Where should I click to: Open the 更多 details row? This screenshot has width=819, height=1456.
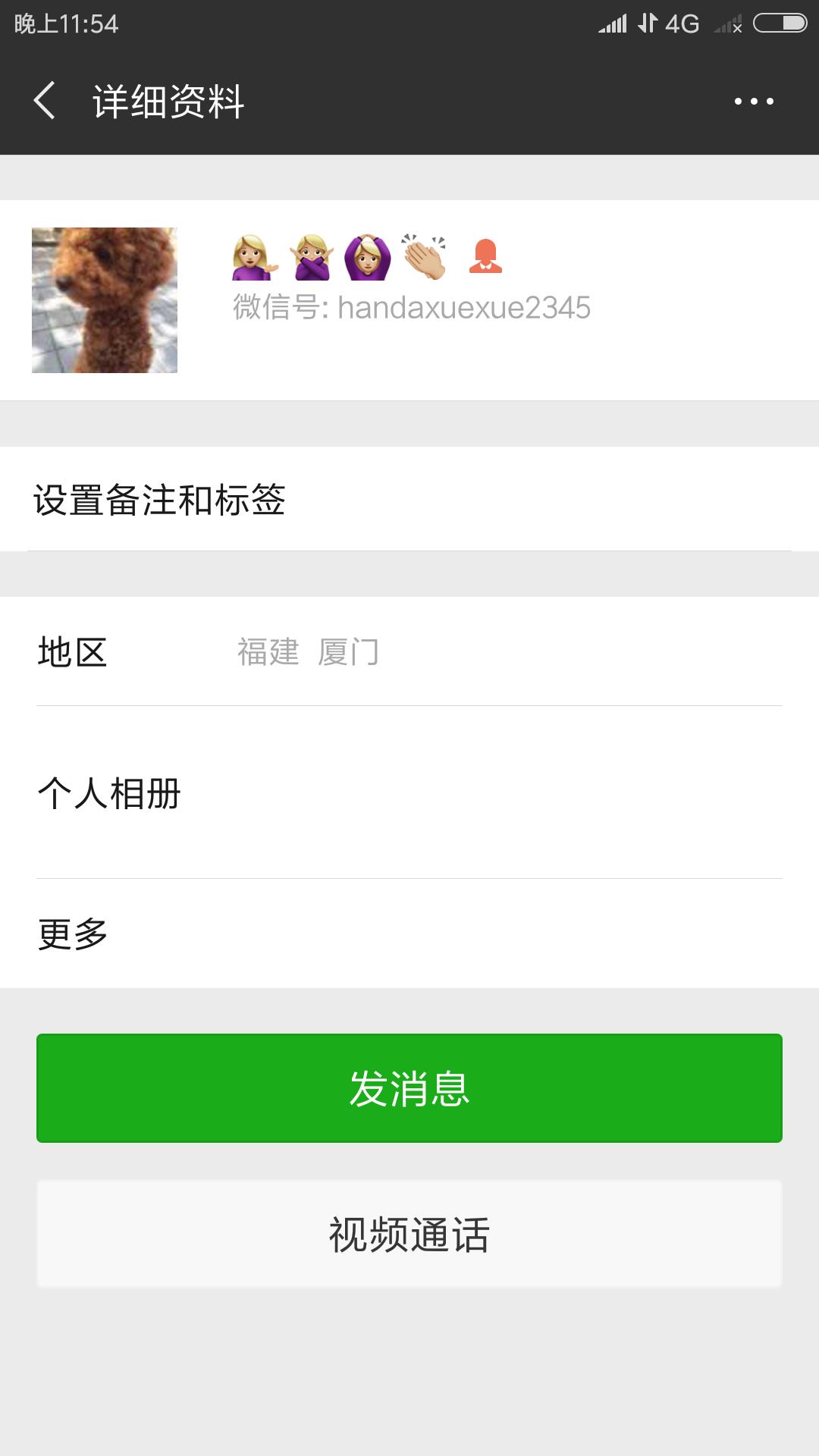(x=409, y=934)
